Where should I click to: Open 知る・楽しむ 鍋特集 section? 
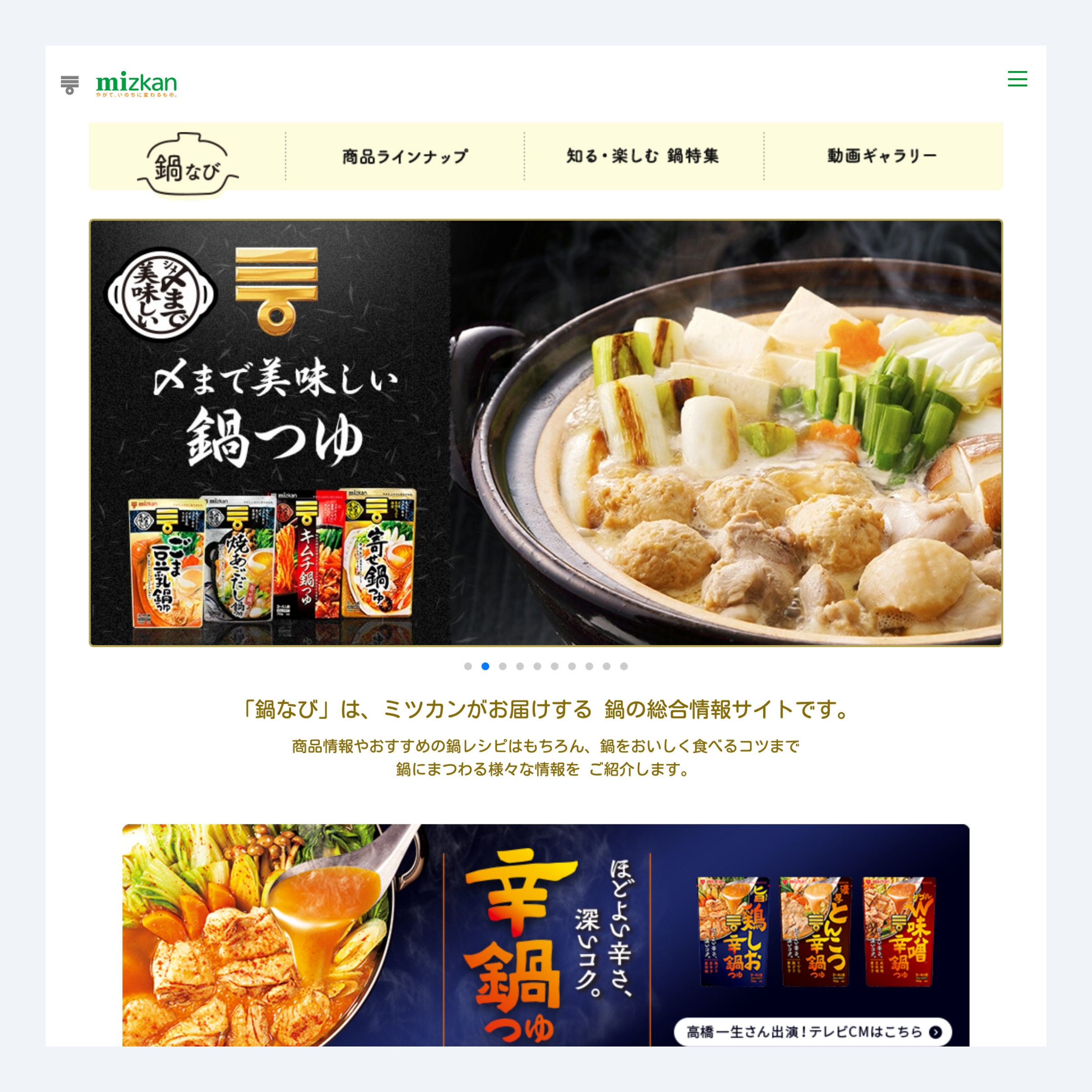[642, 156]
